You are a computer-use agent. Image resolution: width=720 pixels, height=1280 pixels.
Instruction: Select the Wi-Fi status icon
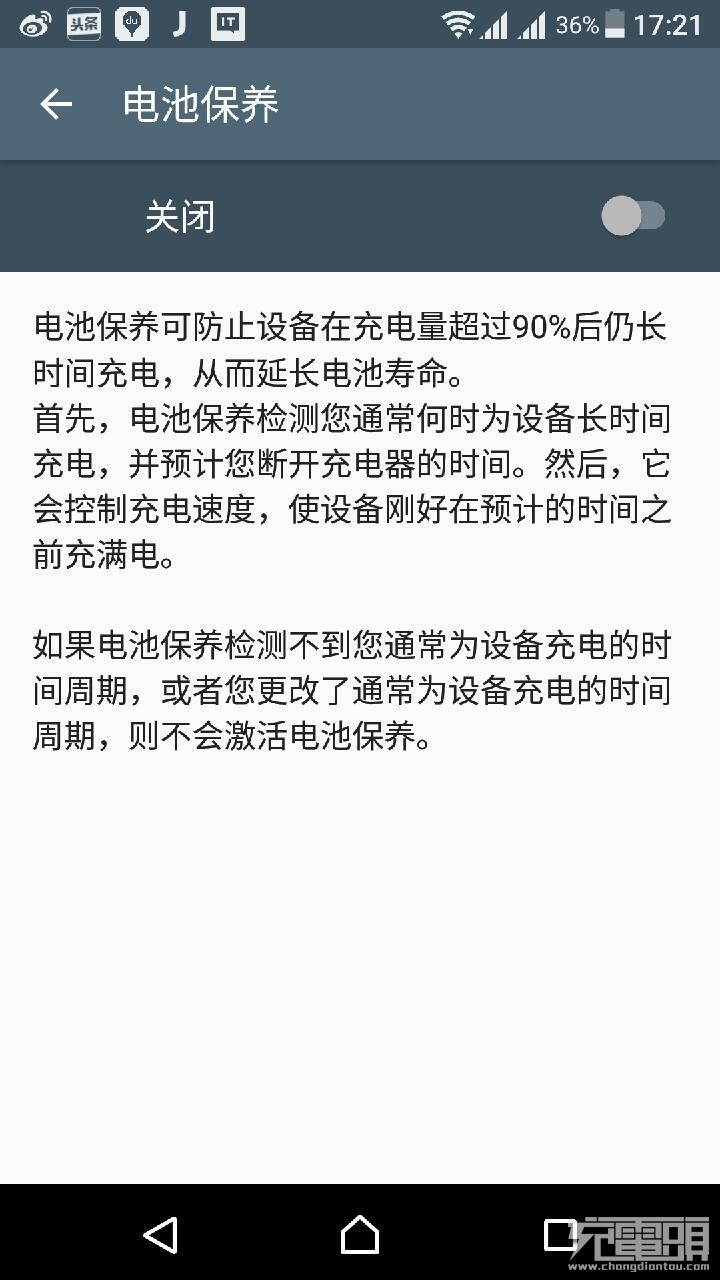tap(459, 24)
